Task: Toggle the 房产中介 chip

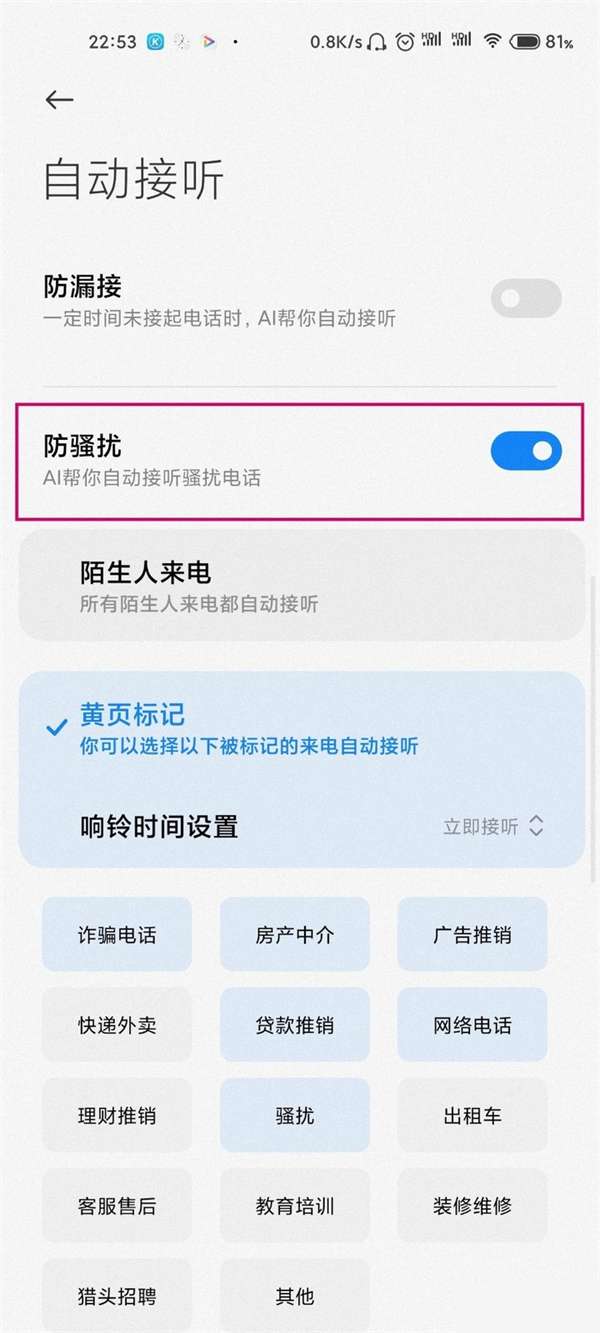Action: point(295,935)
